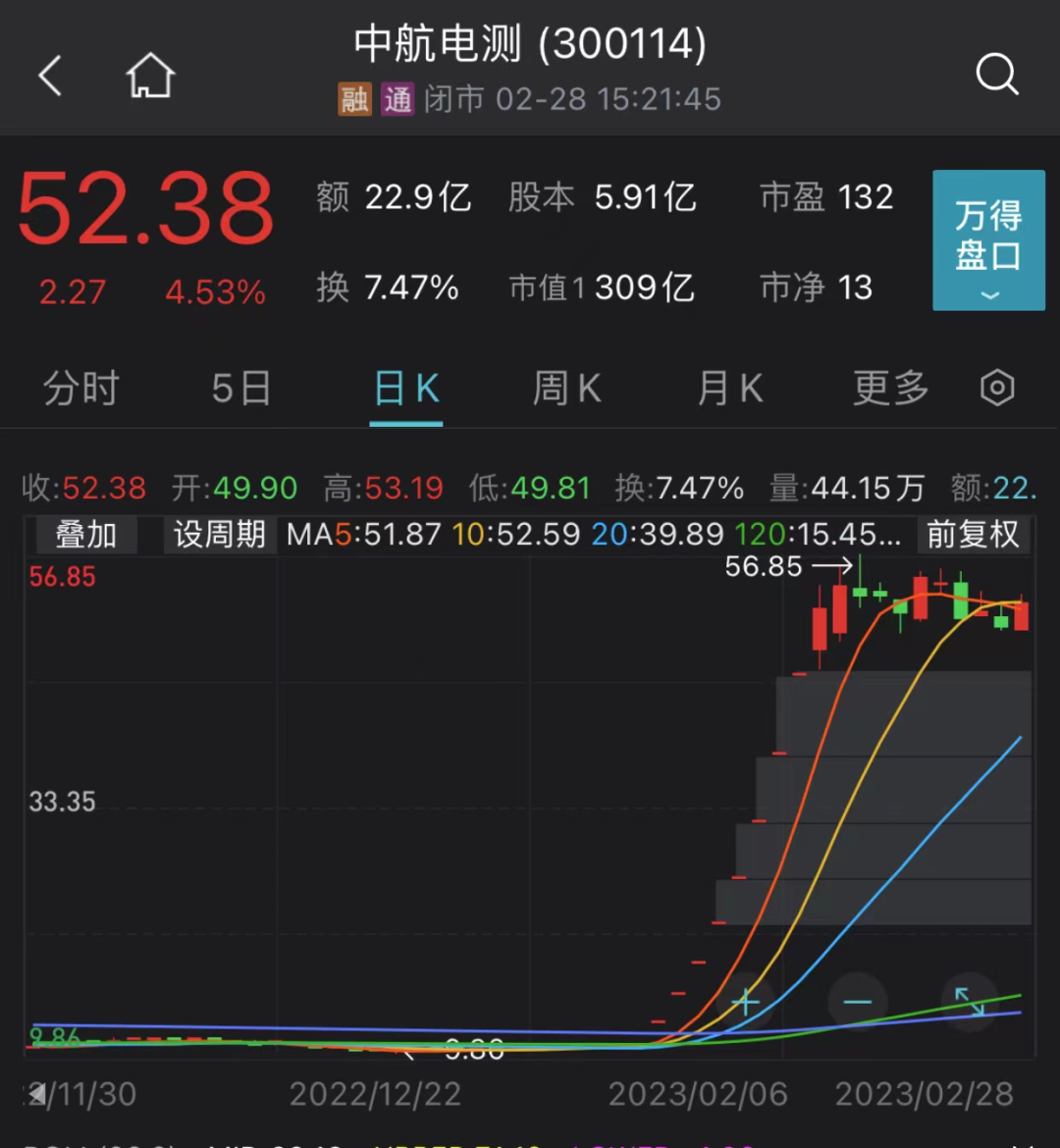Change the 前复权 adjustment mode
Image resolution: width=1060 pixels, height=1148 pixels.
click(973, 535)
